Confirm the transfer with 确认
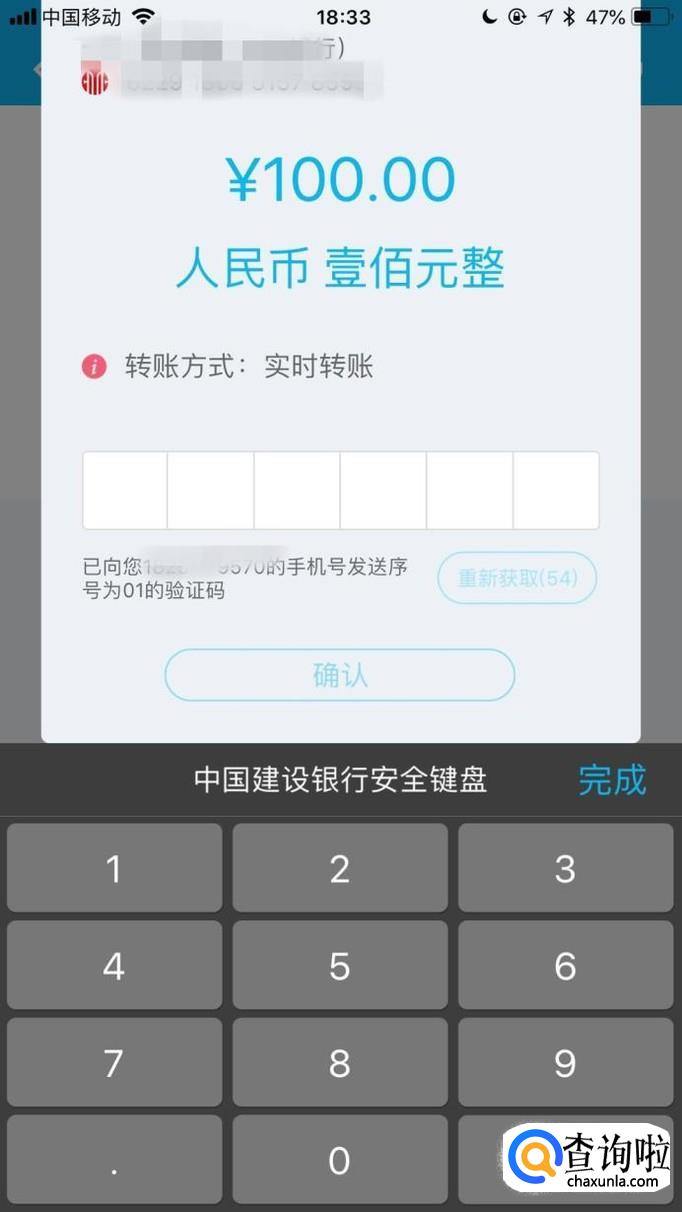The width and height of the screenshot is (682, 1212). (x=340, y=675)
